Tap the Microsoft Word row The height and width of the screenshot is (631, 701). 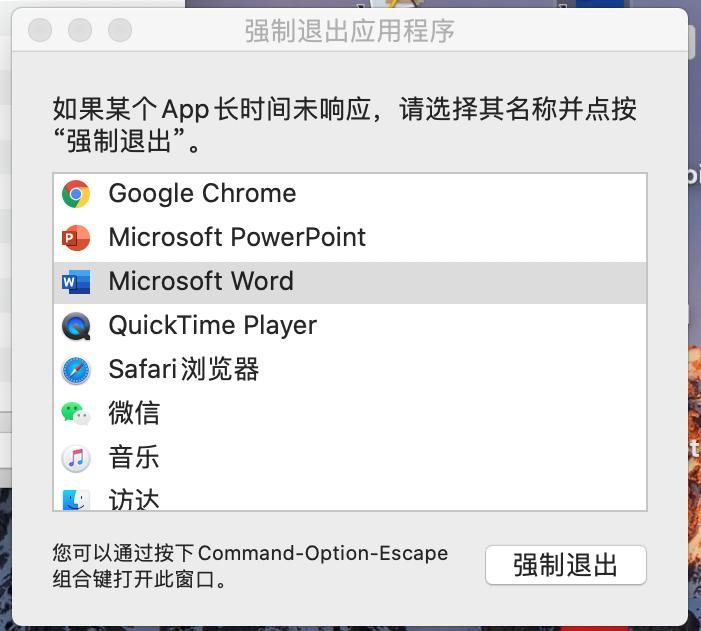pyautogui.click(x=201, y=281)
